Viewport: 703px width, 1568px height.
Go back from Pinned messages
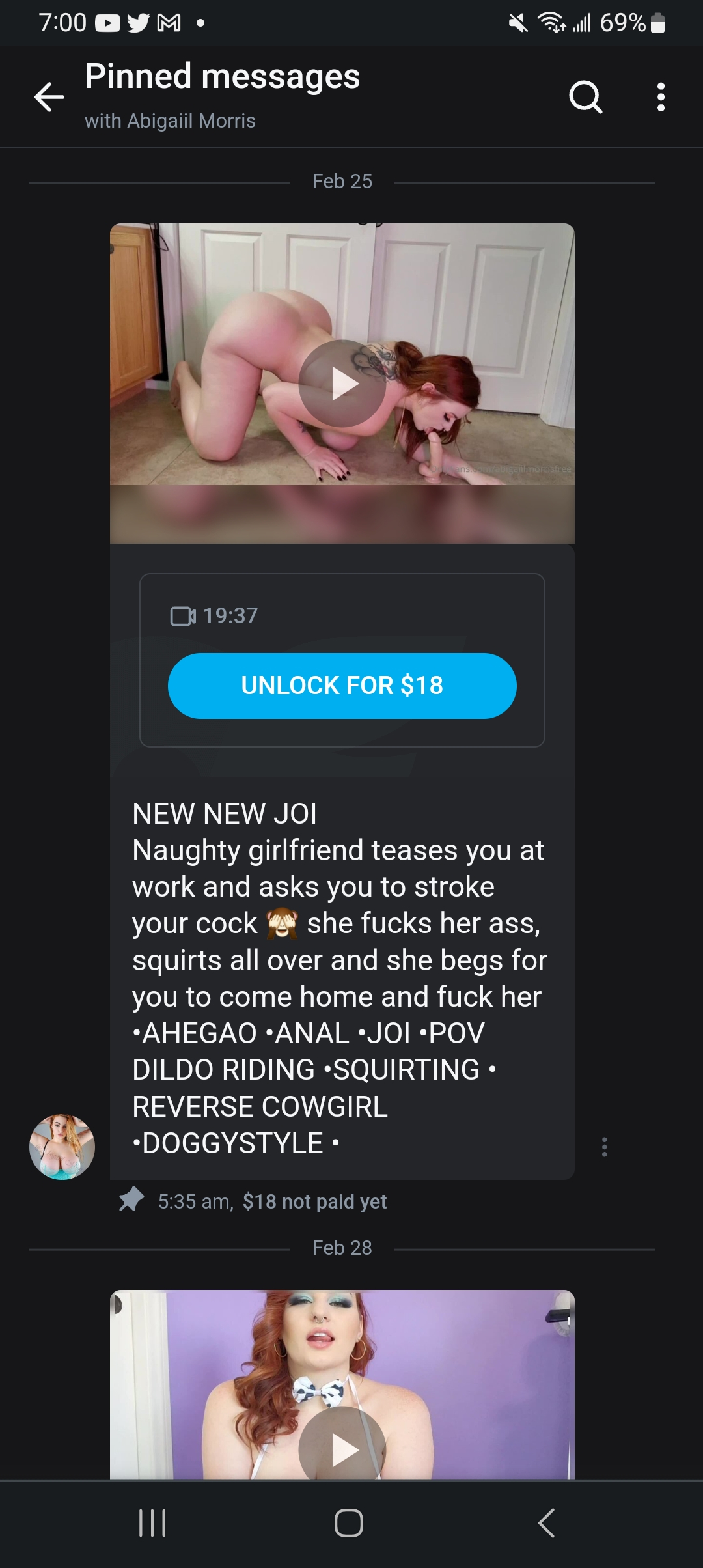49,98
